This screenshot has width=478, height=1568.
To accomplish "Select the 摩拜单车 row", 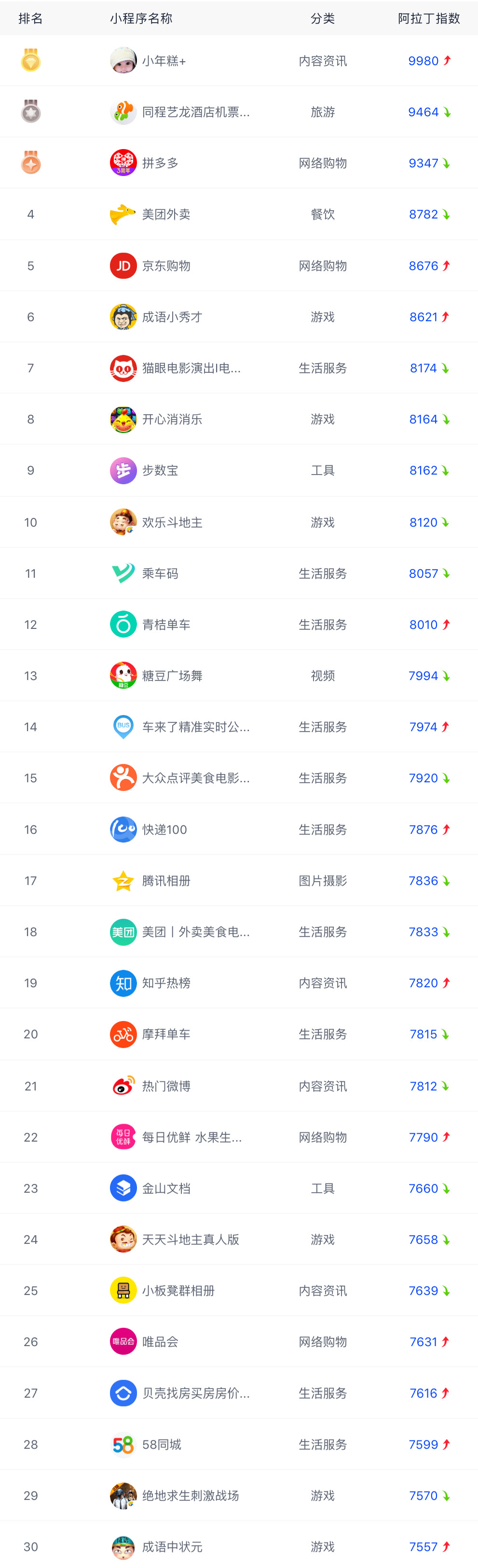I will 165,1034.
